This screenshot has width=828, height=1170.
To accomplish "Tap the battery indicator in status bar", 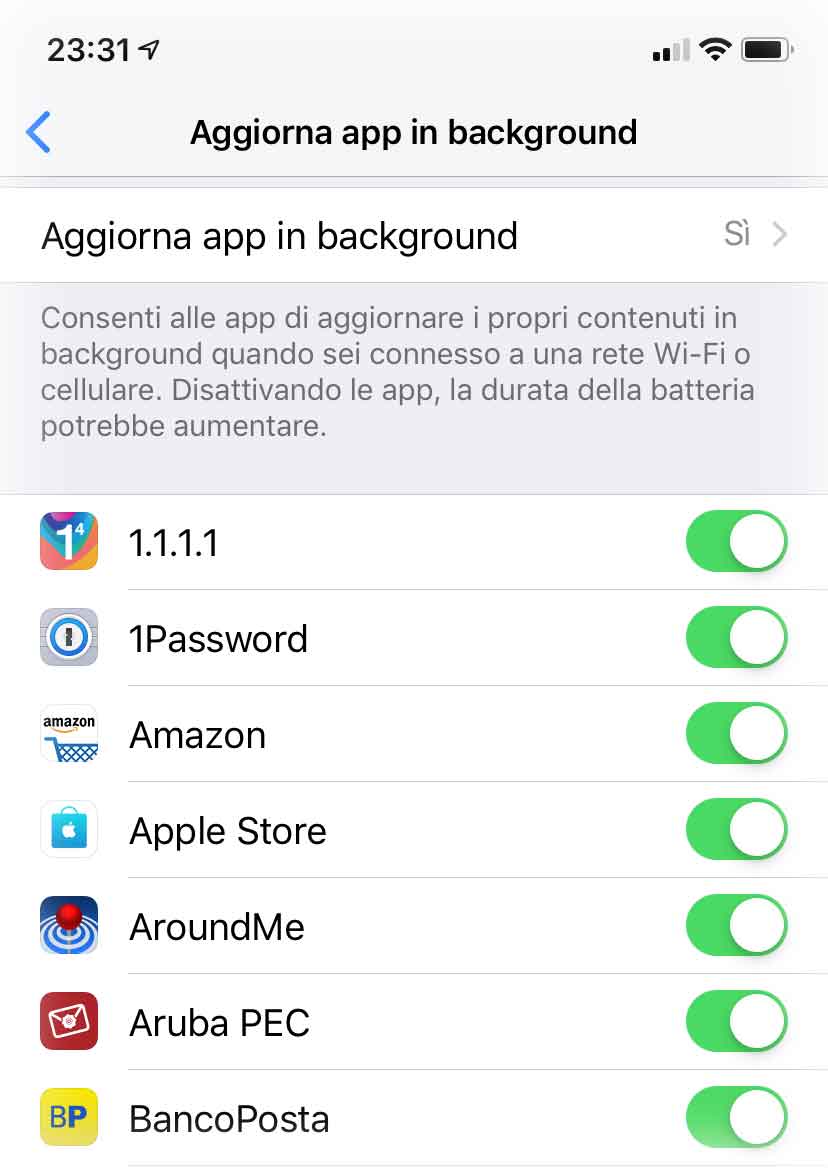I will click(x=766, y=47).
